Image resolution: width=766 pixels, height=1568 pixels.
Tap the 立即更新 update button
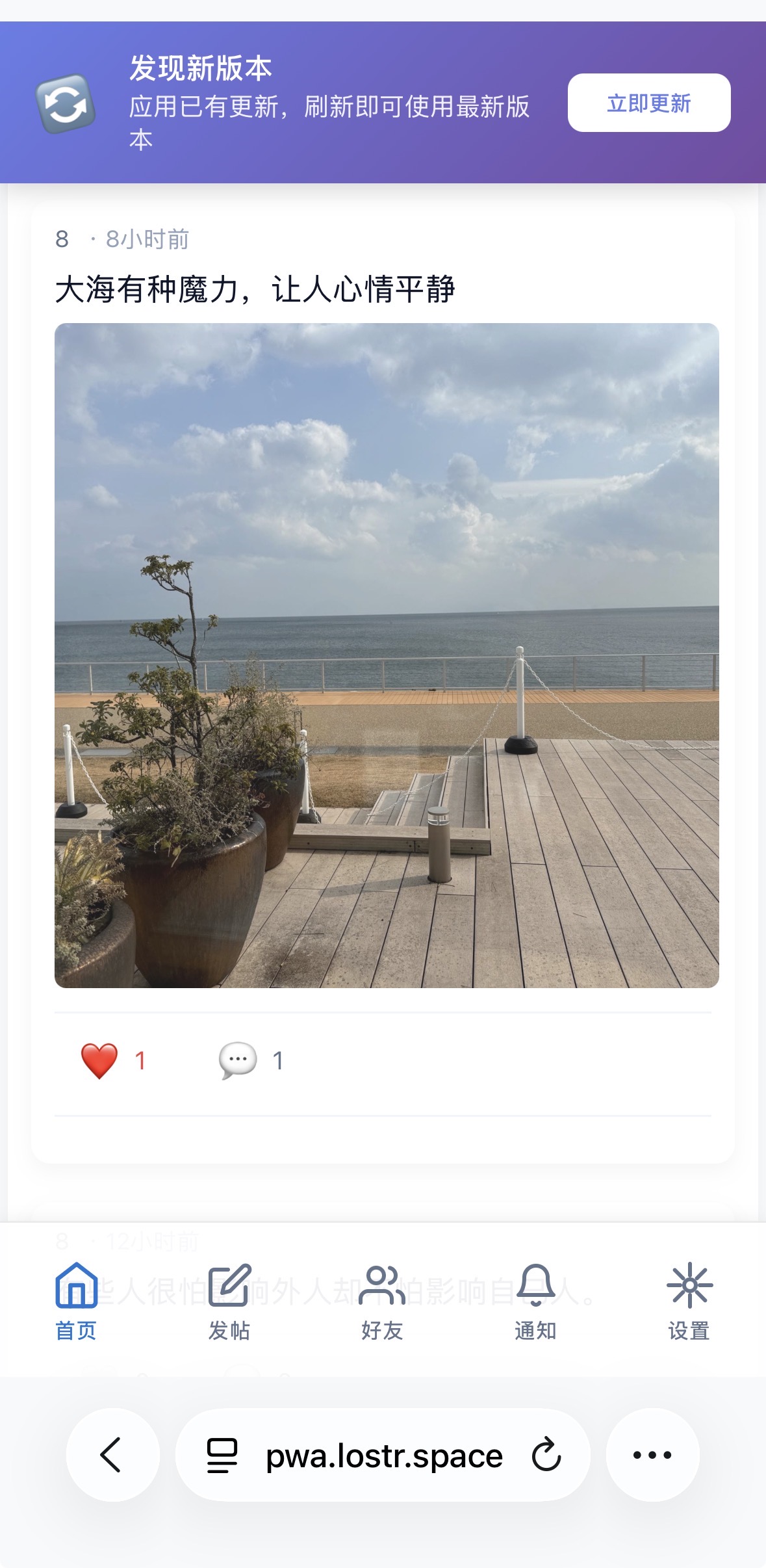point(648,103)
